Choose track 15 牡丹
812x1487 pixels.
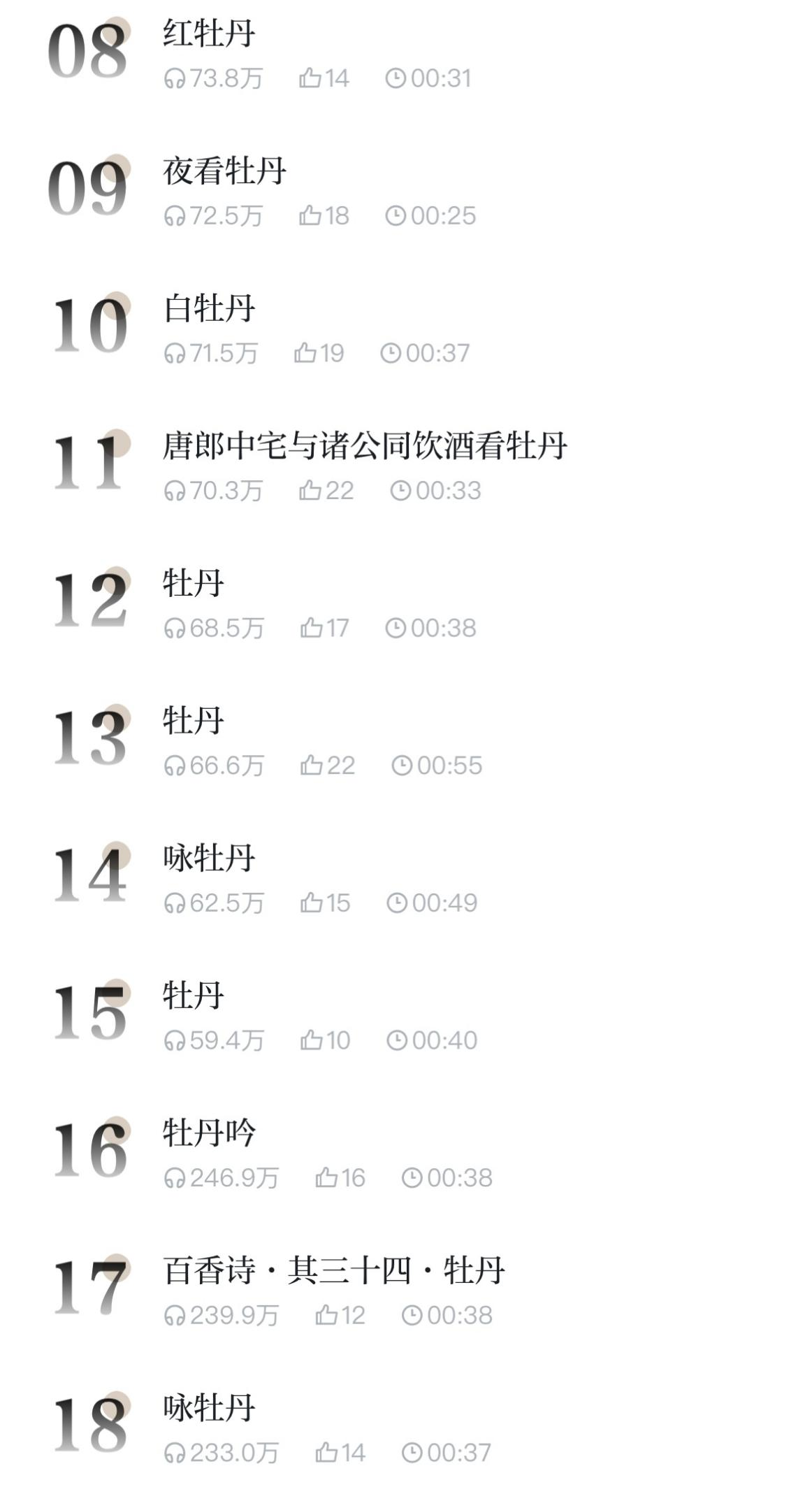pyautogui.click(x=193, y=996)
